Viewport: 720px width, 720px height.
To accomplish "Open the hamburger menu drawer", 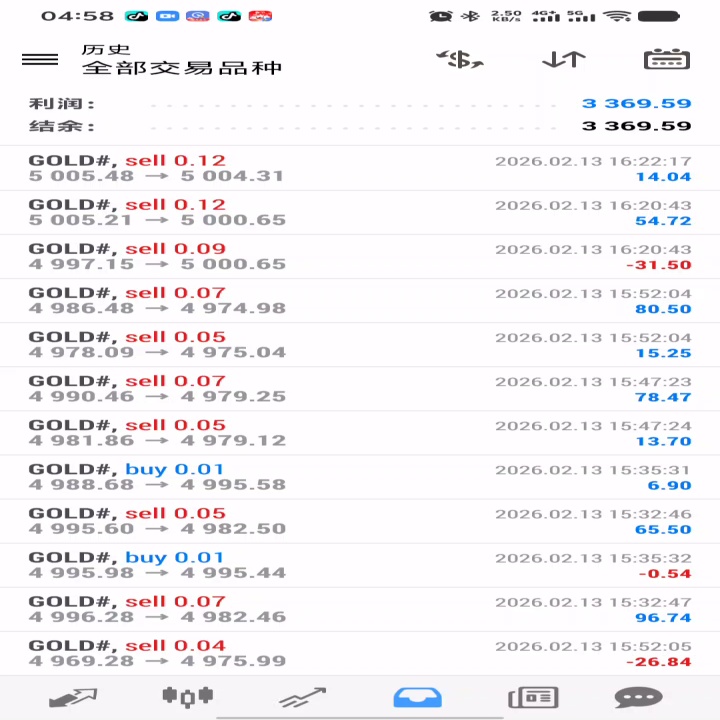I will coord(40,59).
